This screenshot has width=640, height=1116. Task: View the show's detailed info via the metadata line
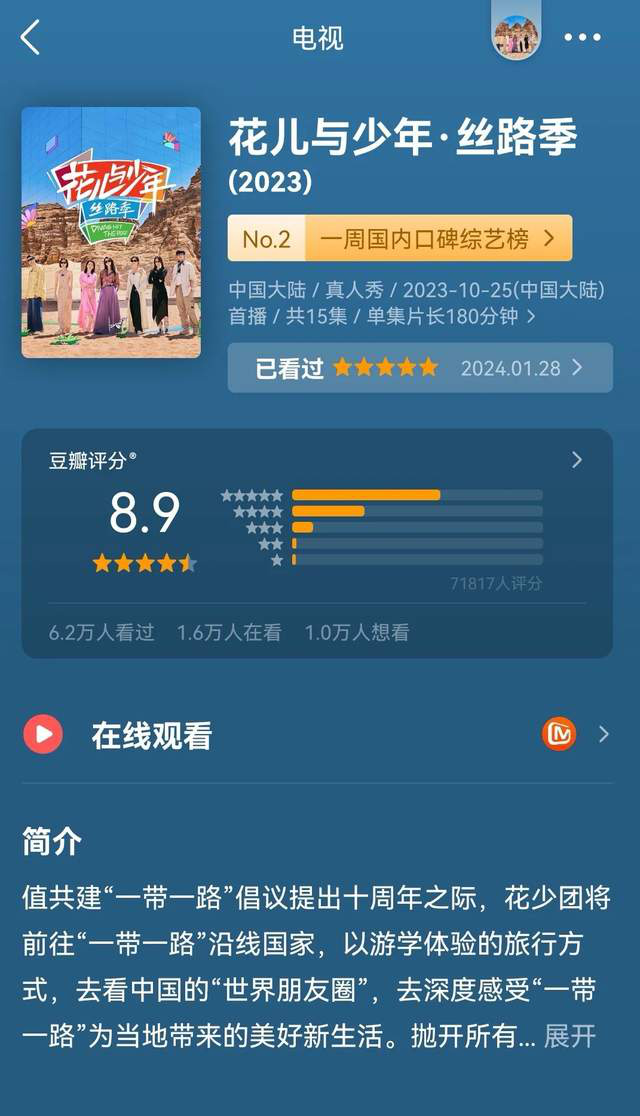pos(417,303)
